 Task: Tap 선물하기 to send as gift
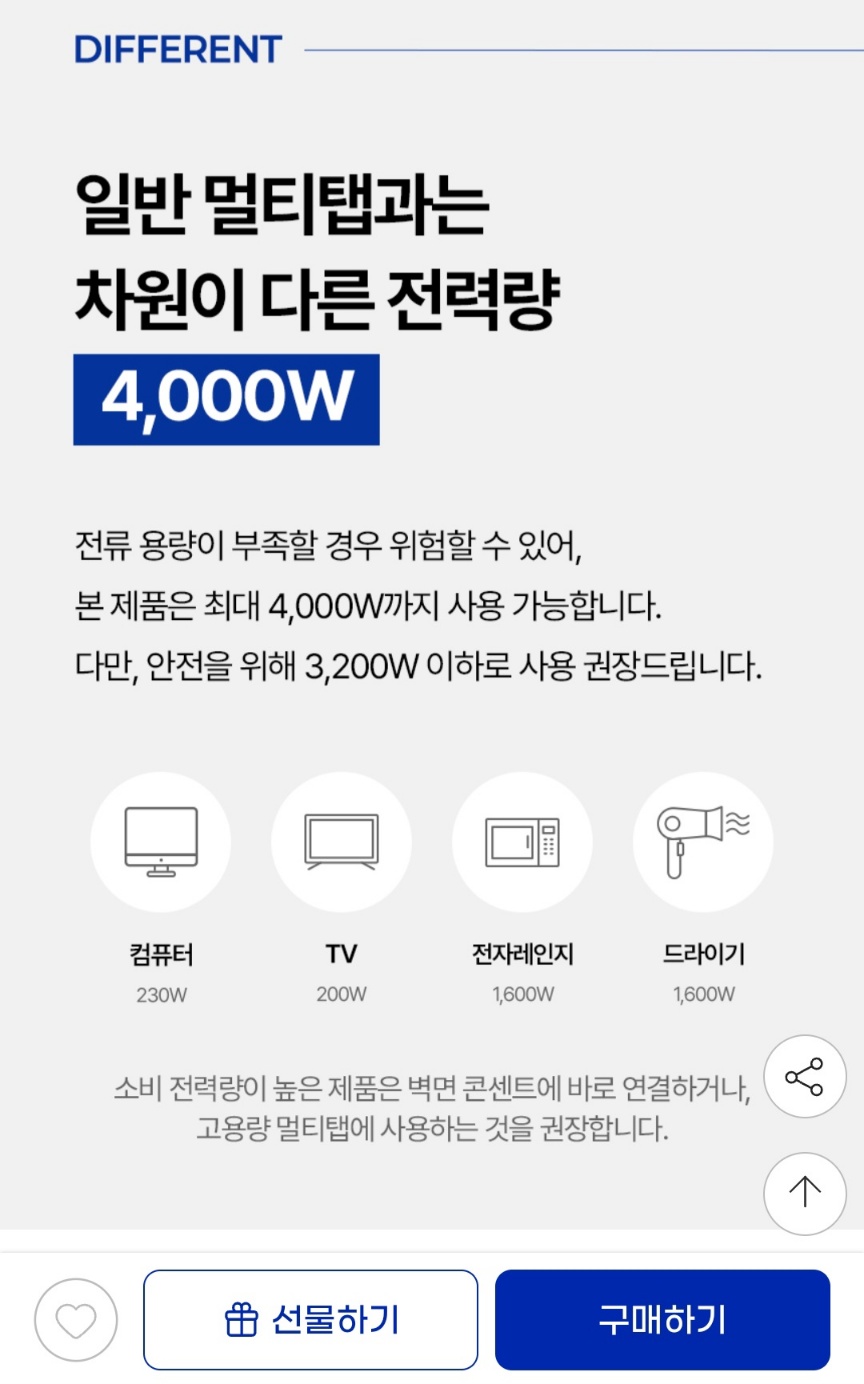coord(311,1320)
